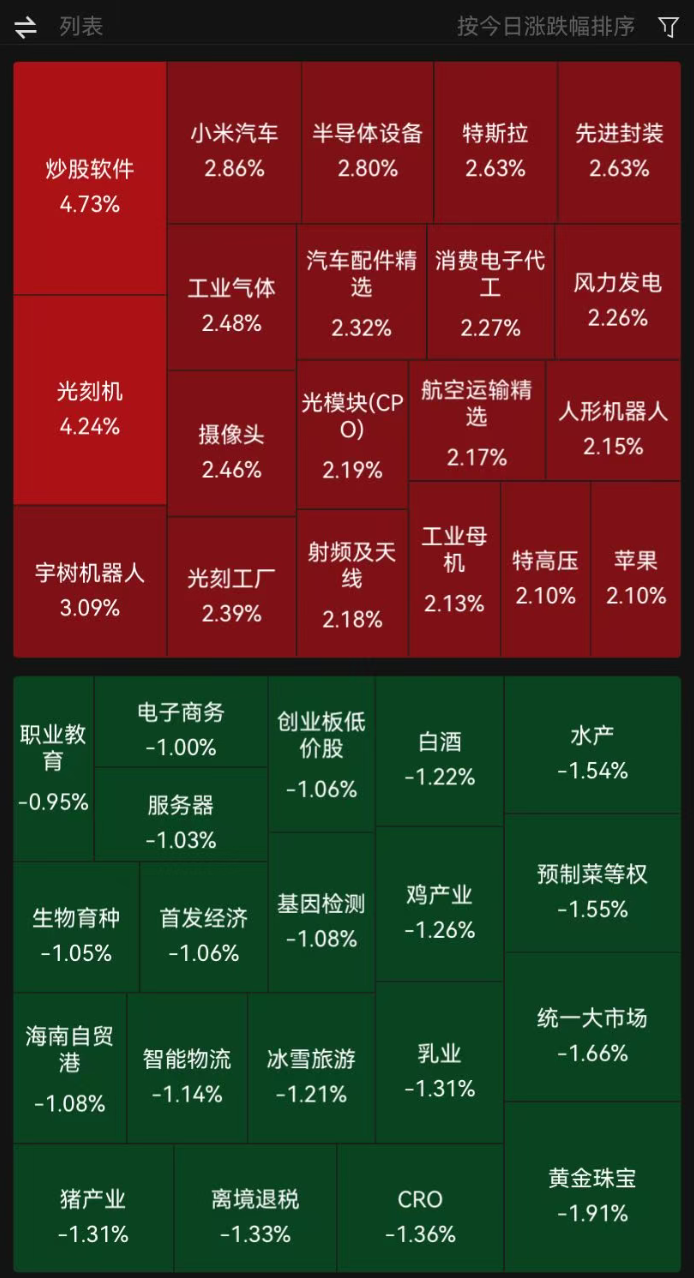694x1278 pixels.
Task: Open the 光刻机 sector tile
Action: pyautogui.click(x=90, y=407)
